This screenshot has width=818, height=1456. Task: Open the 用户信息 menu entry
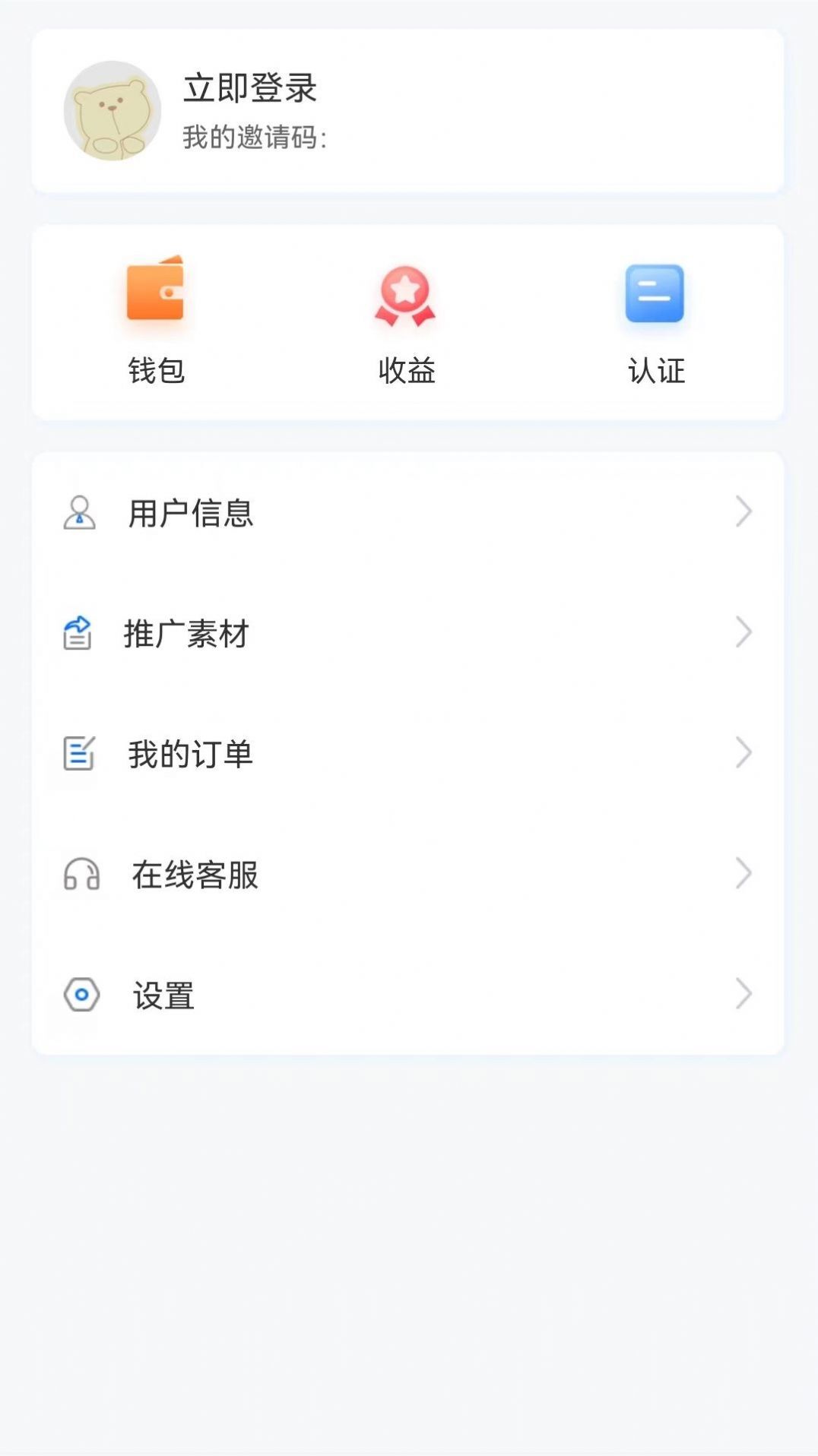tap(190, 514)
